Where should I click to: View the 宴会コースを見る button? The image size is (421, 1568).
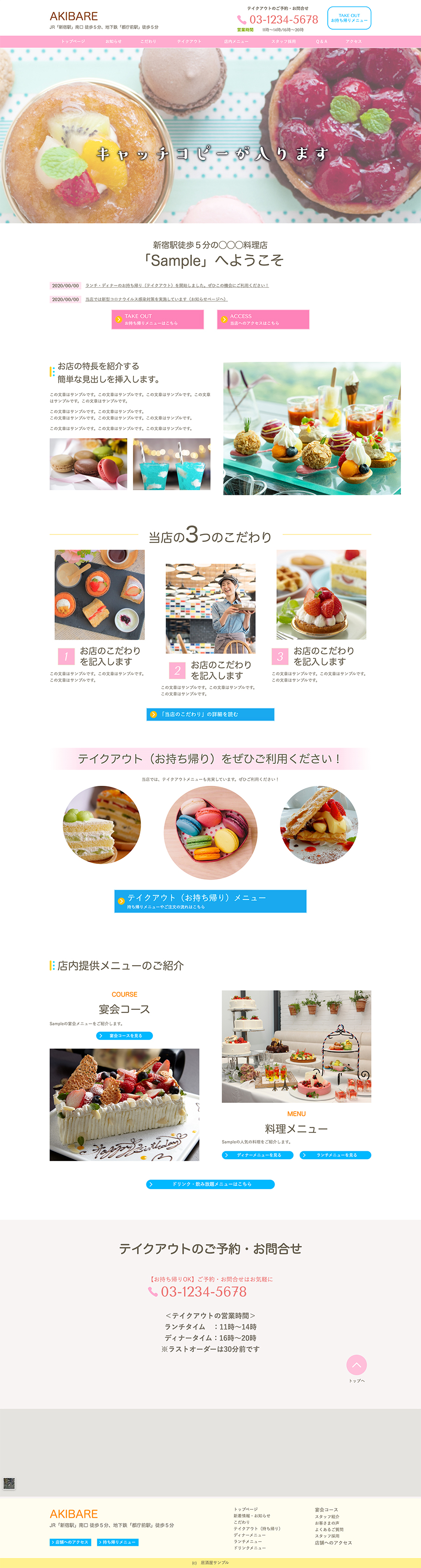pyautogui.click(x=125, y=1036)
